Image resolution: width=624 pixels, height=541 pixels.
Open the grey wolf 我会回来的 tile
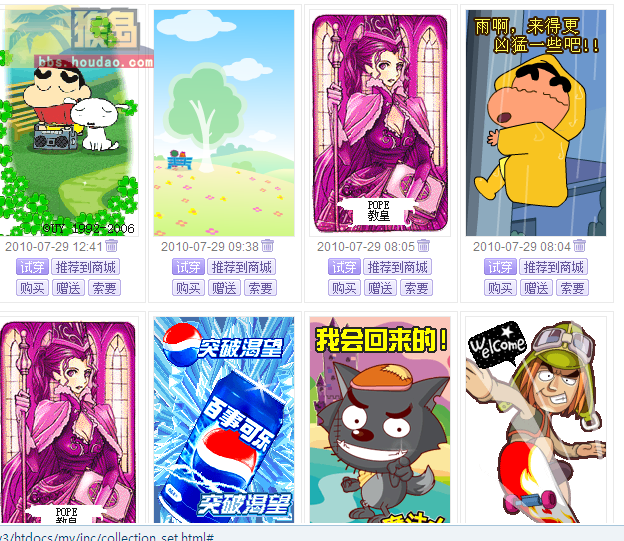coord(380,420)
